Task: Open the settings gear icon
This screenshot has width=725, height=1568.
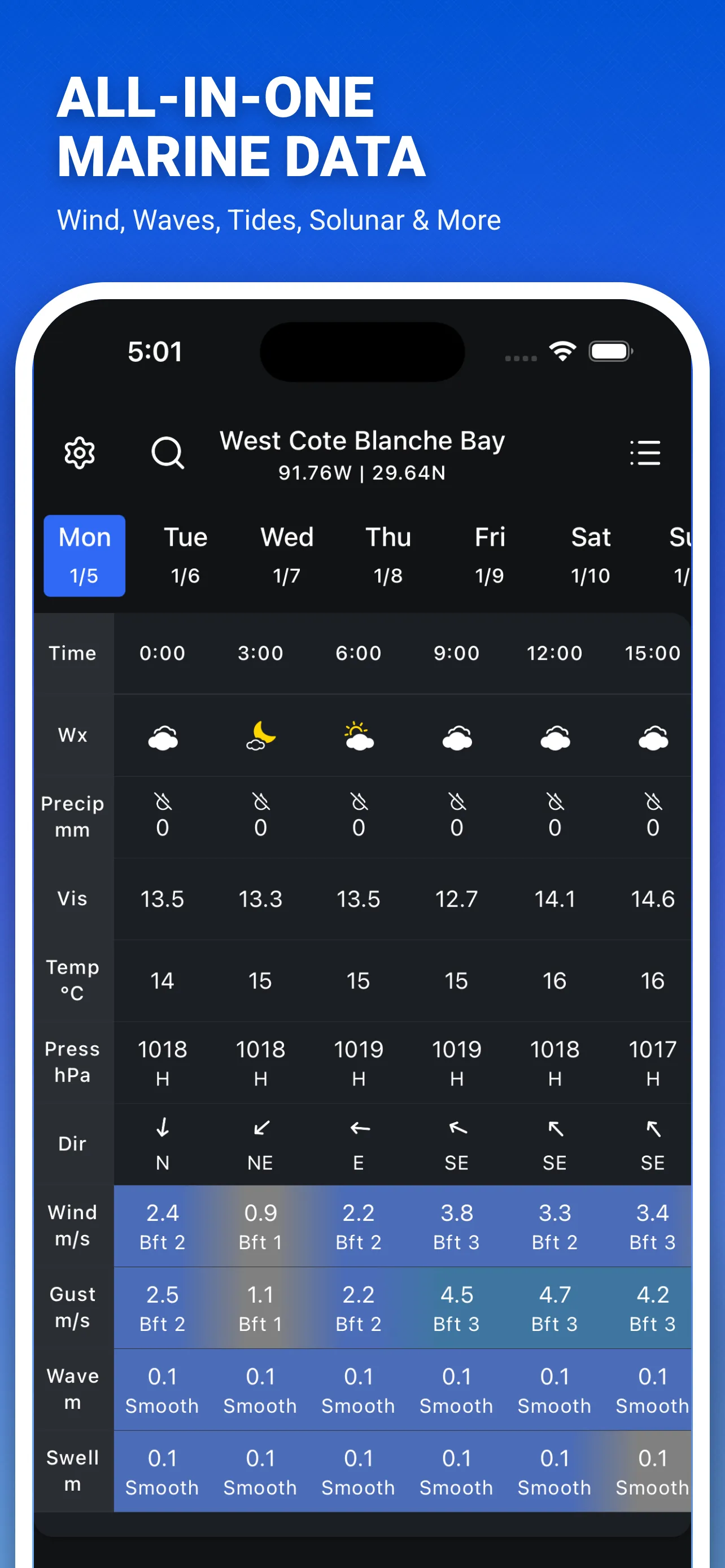Action: (79, 452)
